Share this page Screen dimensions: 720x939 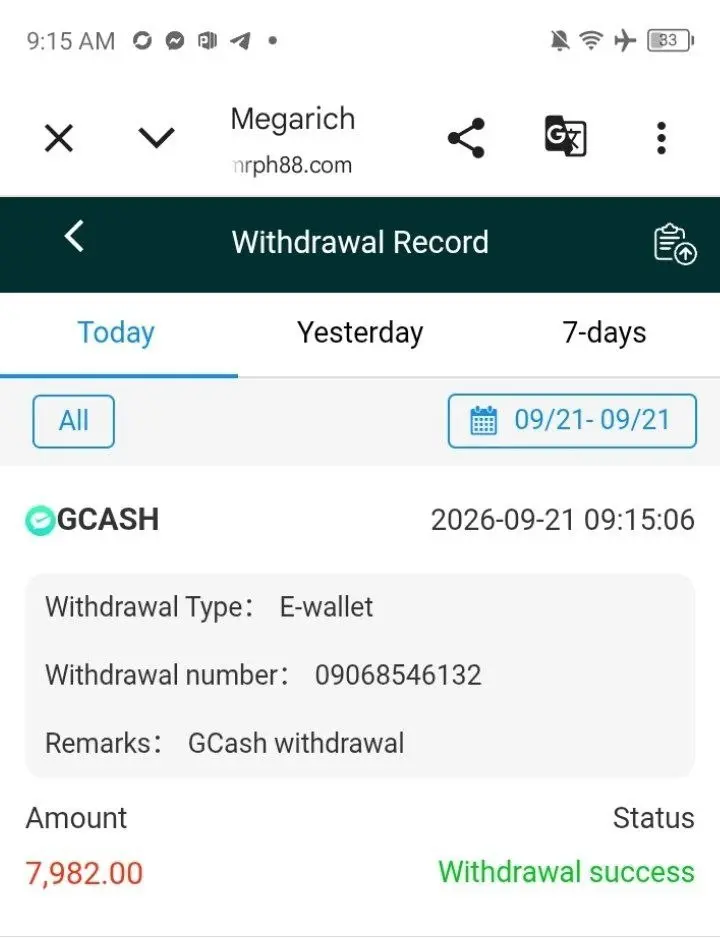point(466,138)
